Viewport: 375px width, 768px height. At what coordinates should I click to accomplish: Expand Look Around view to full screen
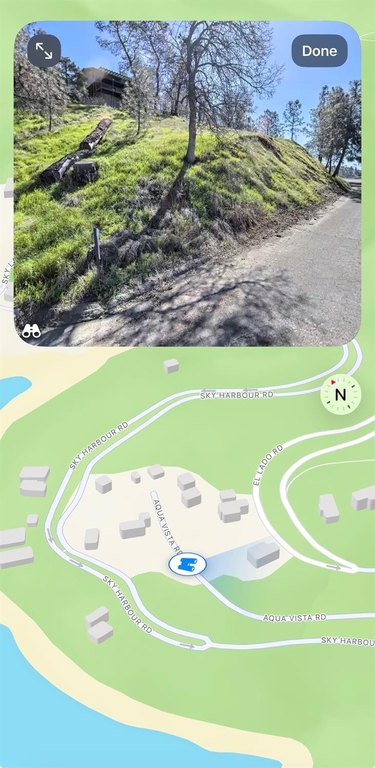tap(44, 51)
